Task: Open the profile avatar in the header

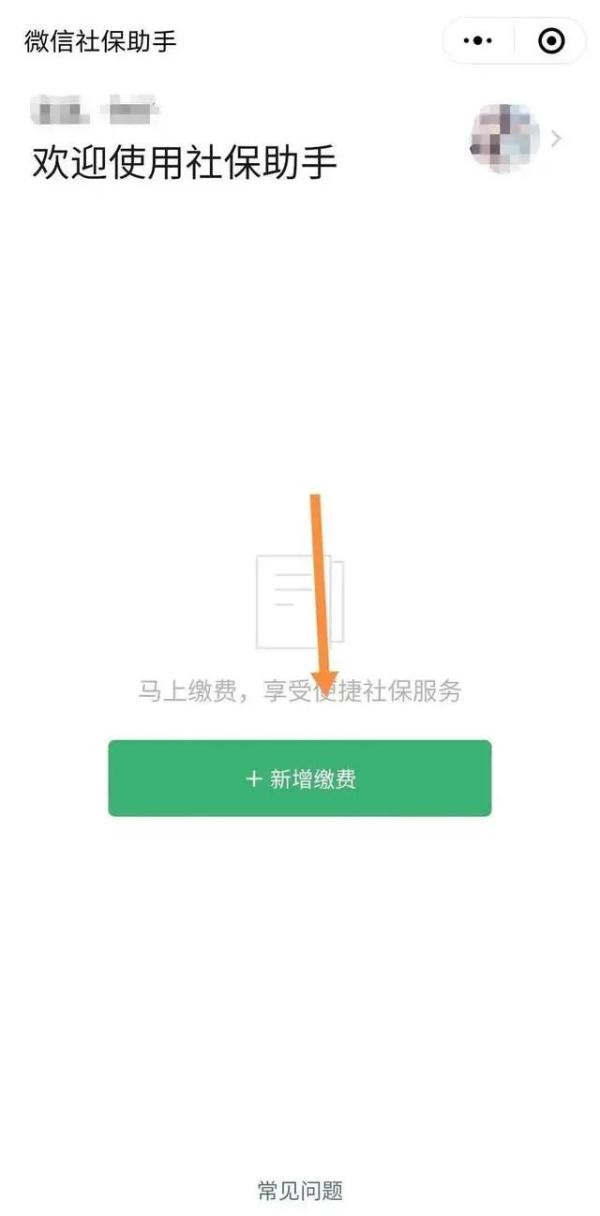Action: pyautogui.click(x=504, y=138)
